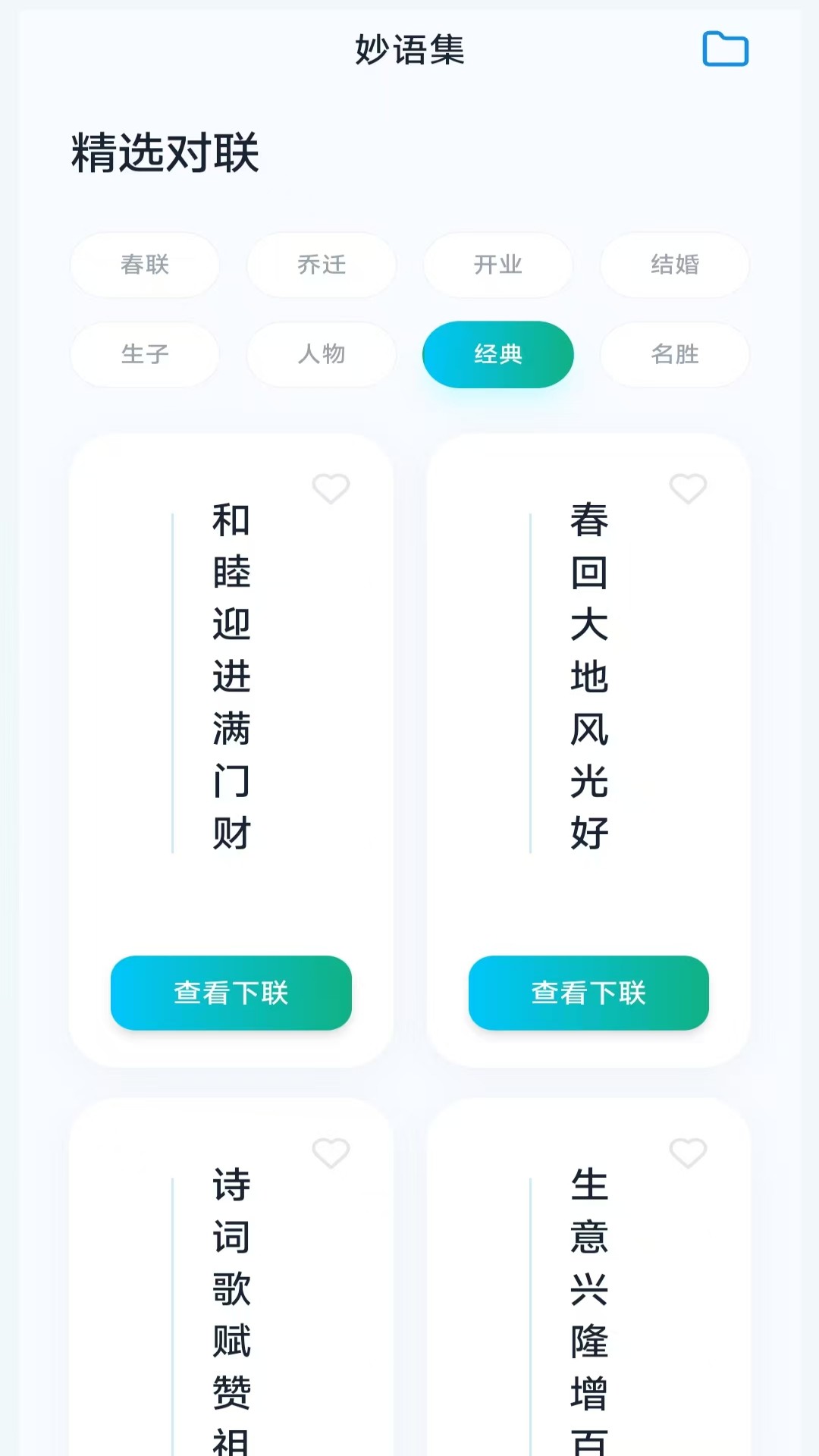Tap the 妙语集 title in the header

point(409,49)
